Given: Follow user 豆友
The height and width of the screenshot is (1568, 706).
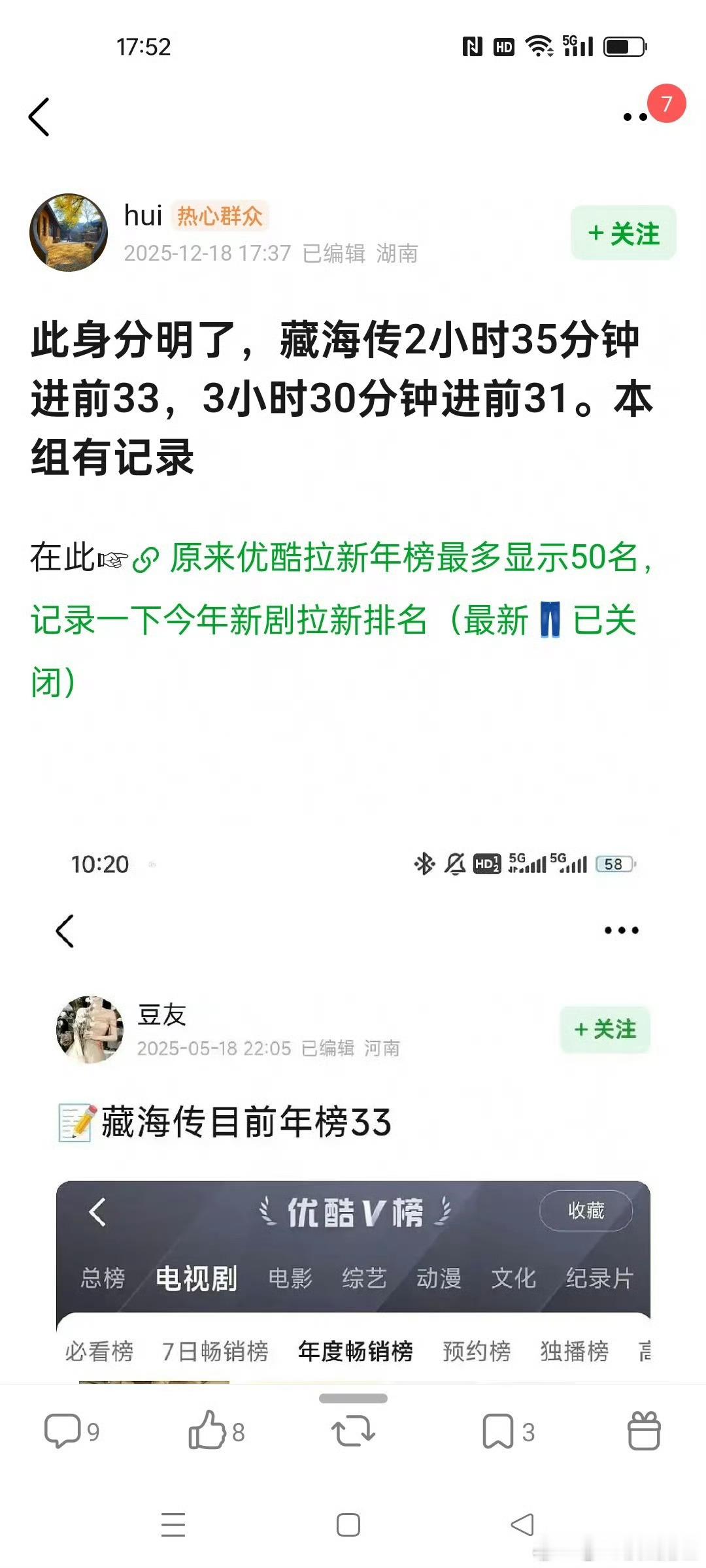Looking at the screenshot, I should 604,1028.
